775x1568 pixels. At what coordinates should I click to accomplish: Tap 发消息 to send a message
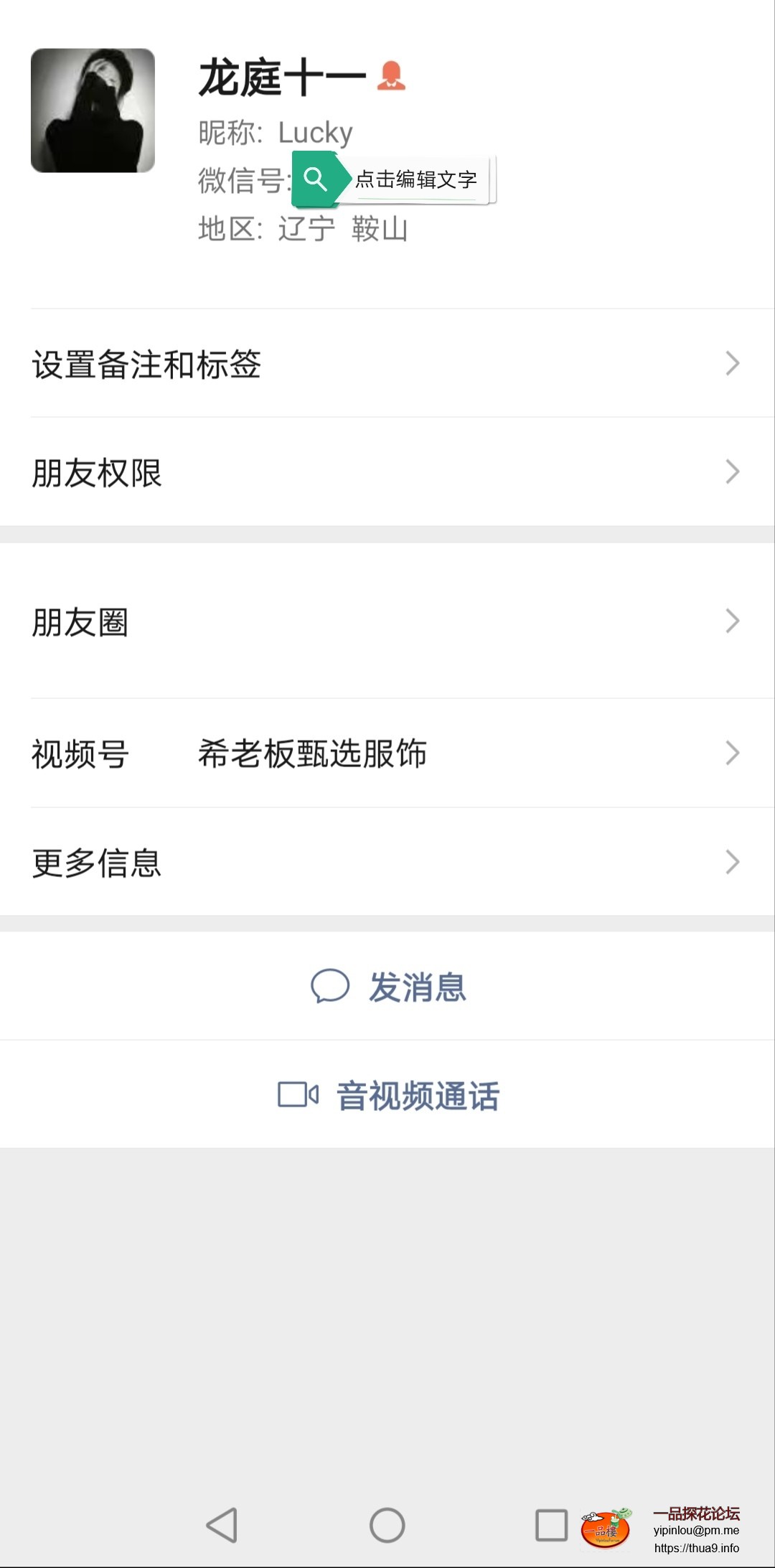pyautogui.click(x=388, y=987)
